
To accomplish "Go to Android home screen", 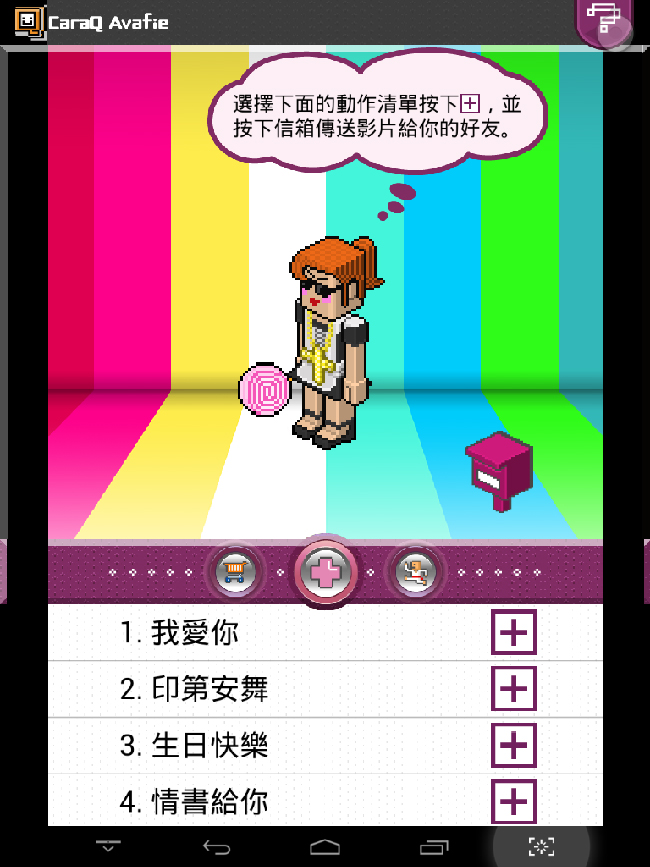I will (x=325, y=847).
